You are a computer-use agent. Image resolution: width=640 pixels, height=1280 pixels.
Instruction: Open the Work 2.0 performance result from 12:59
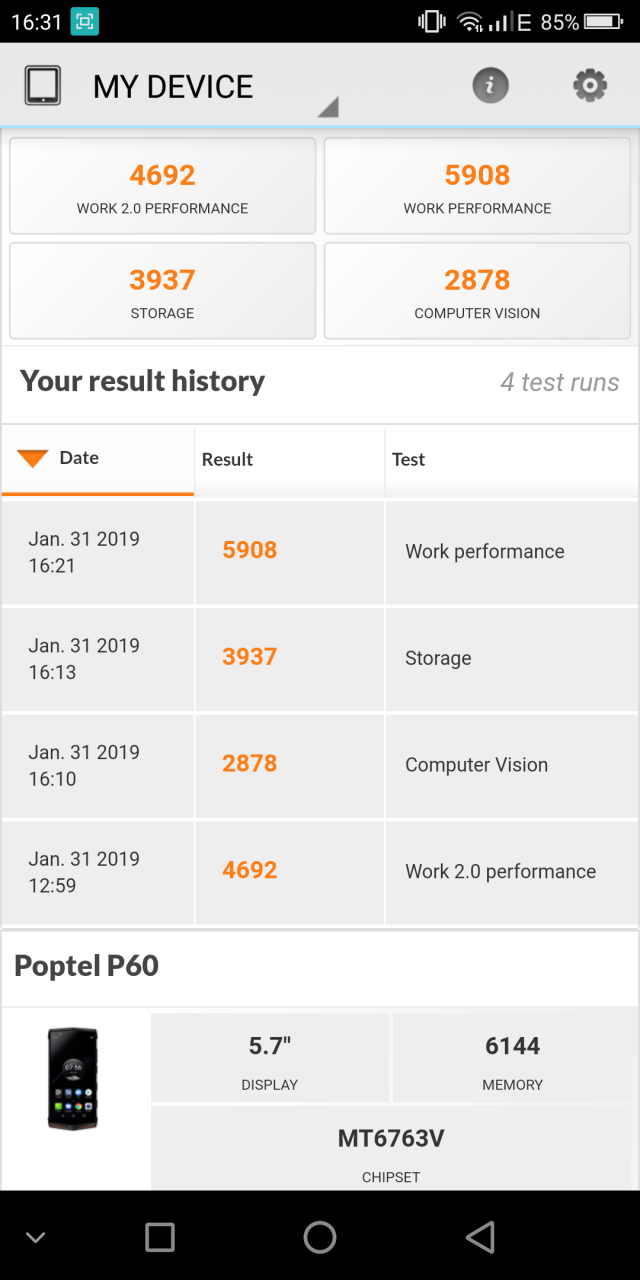tap(320, 872)
